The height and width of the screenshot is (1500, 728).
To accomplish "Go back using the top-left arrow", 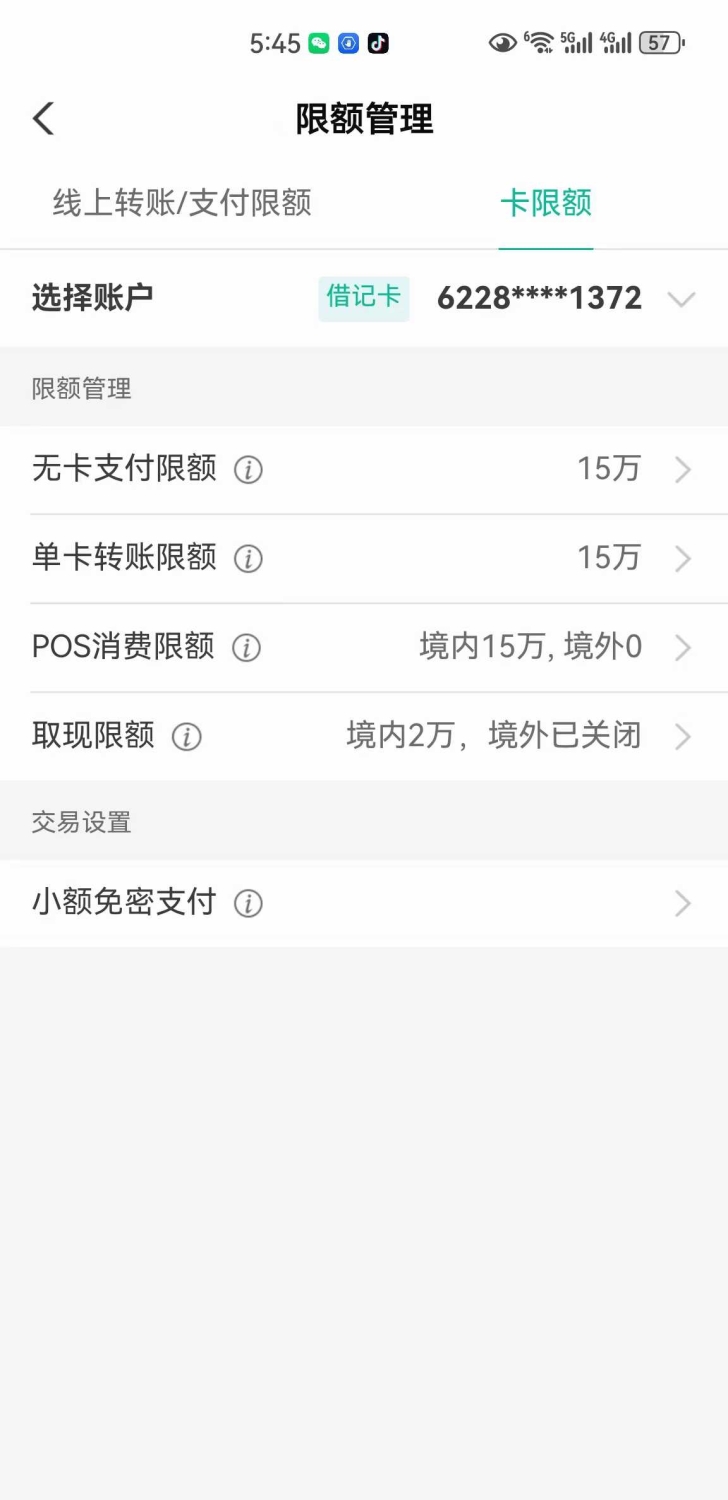I will coord(43,119).
